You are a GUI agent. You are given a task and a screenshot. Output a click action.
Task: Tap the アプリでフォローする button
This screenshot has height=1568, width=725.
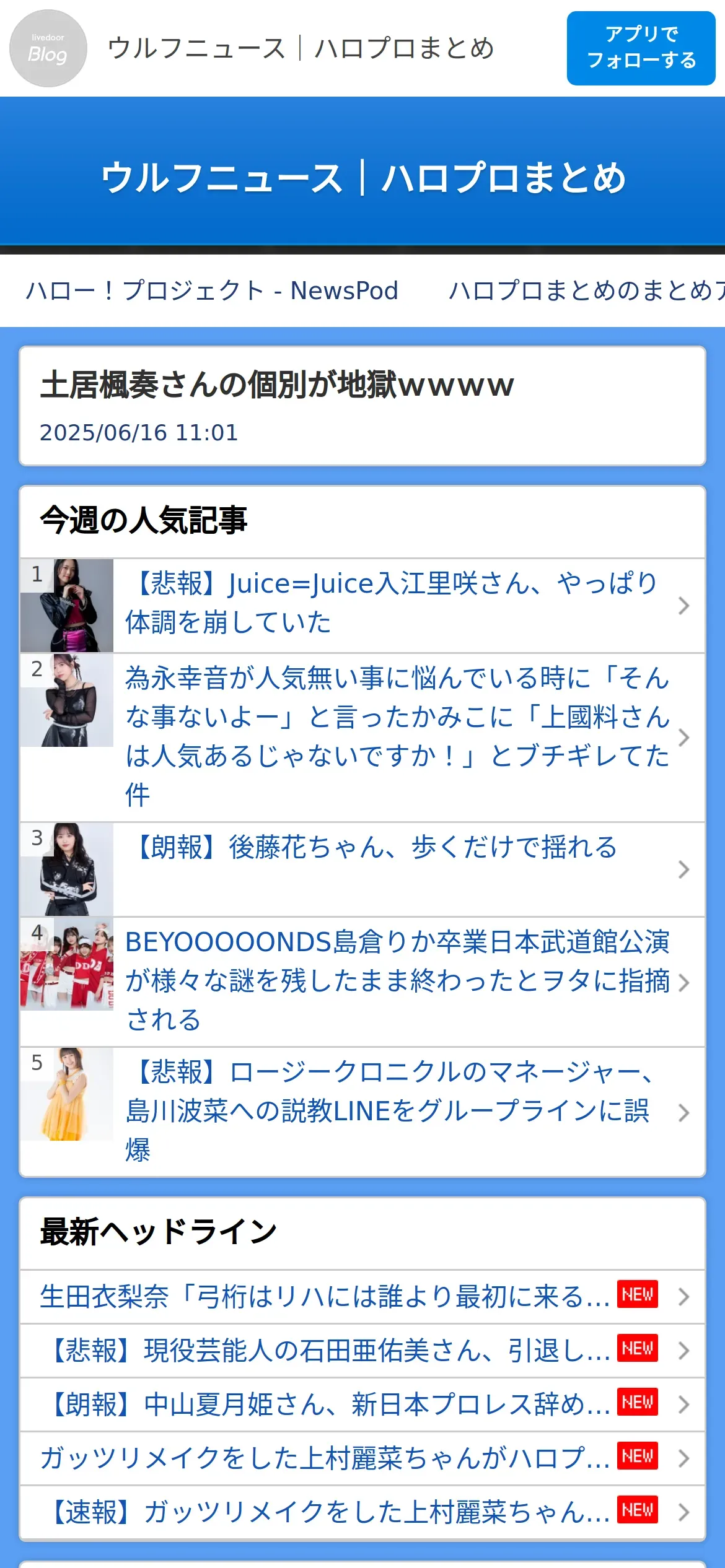[641, 48]
